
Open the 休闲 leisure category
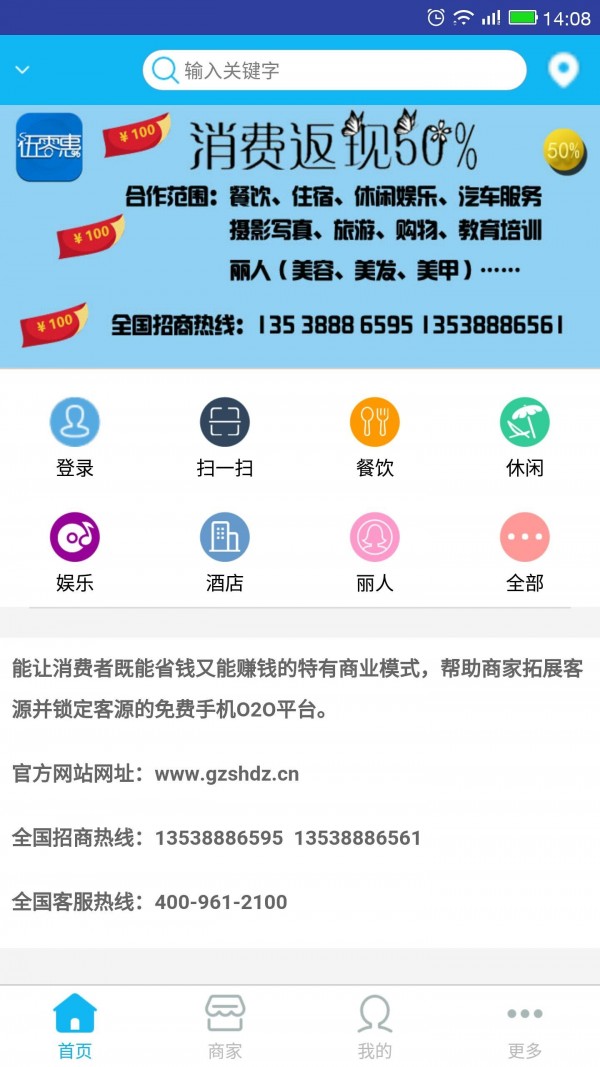click(525, 436)
